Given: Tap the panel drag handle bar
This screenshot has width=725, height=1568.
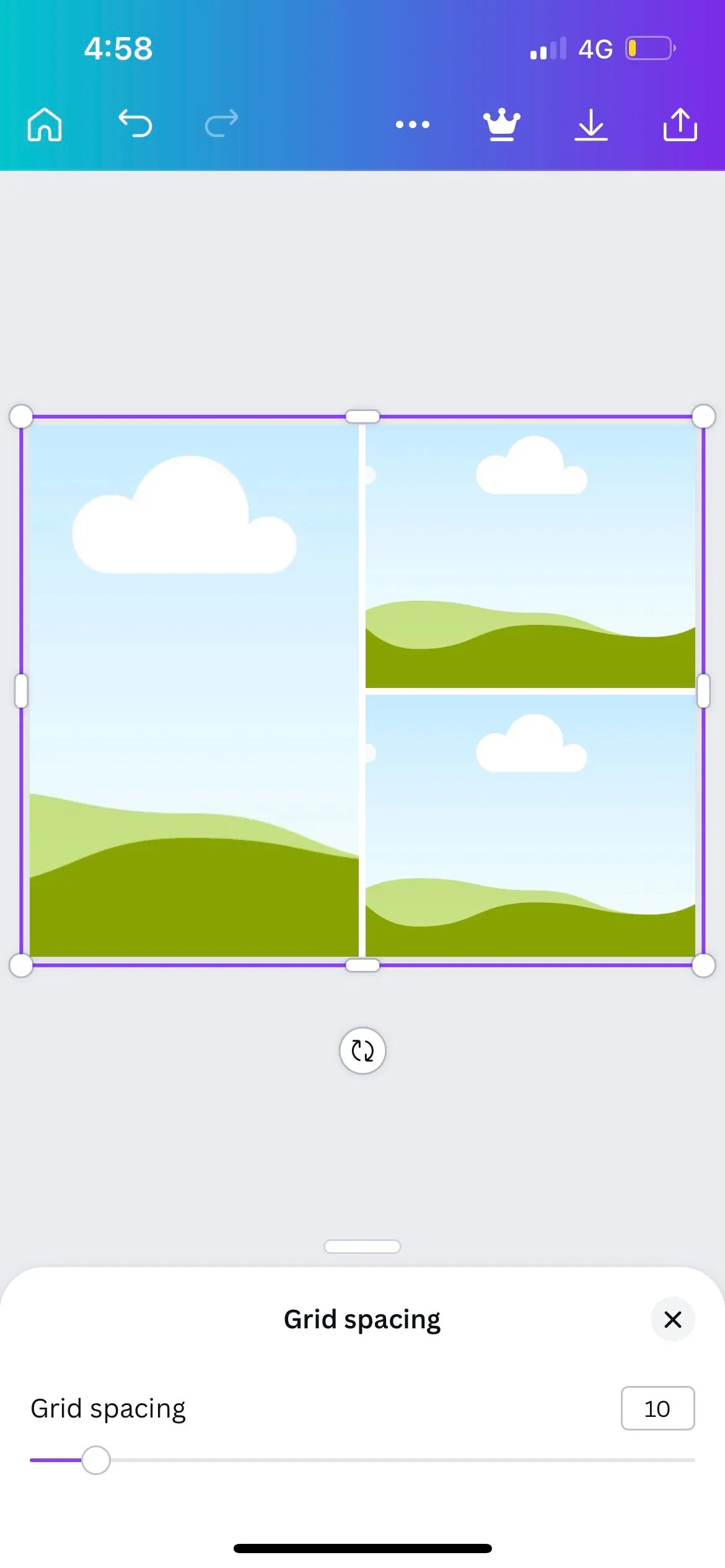Looking at the screenshot, I should click(362, 1246).
